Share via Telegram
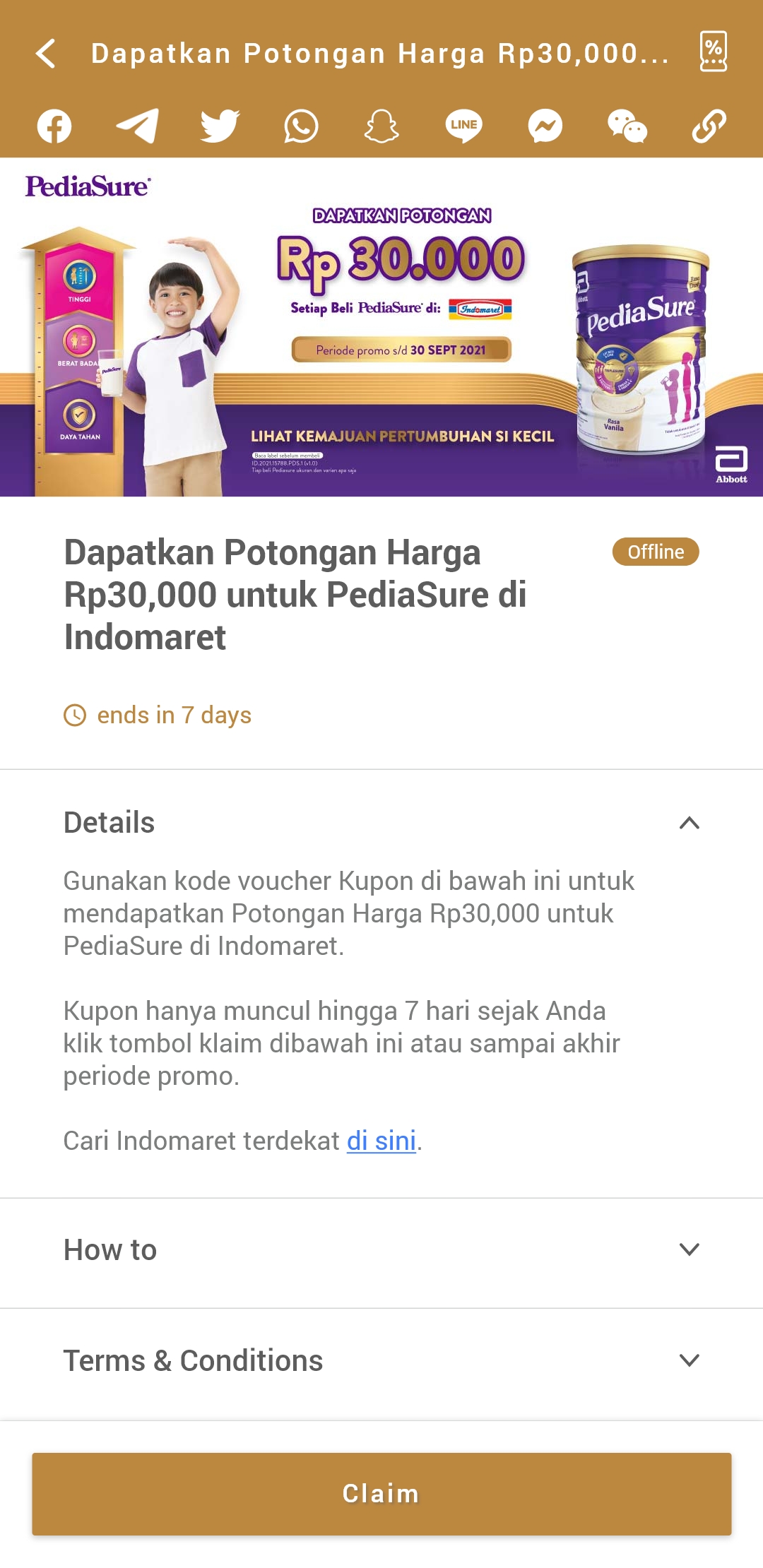763x1568 pixels. (137, 126)
